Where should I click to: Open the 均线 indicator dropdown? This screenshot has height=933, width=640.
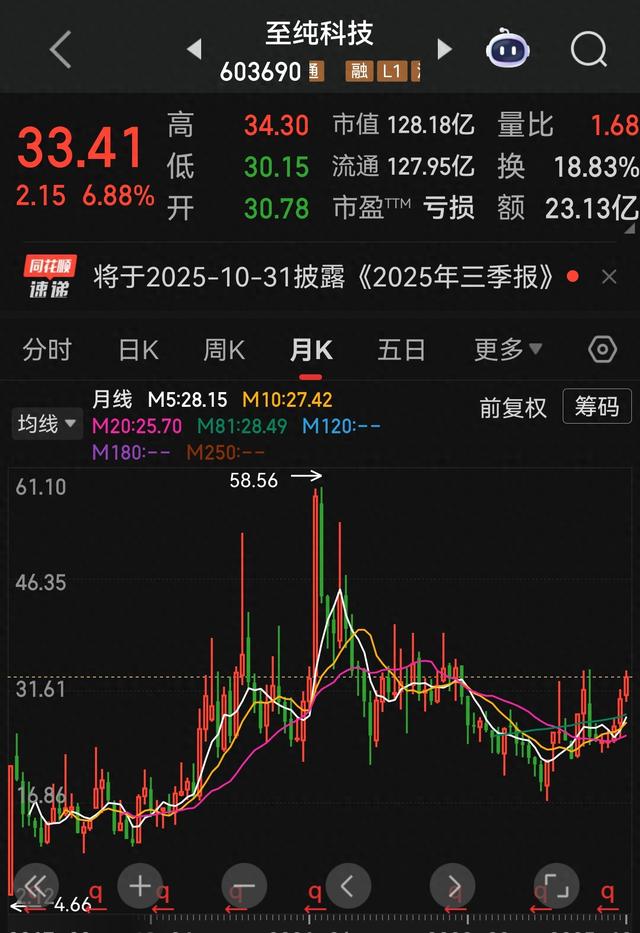click(x=46, y=424)
